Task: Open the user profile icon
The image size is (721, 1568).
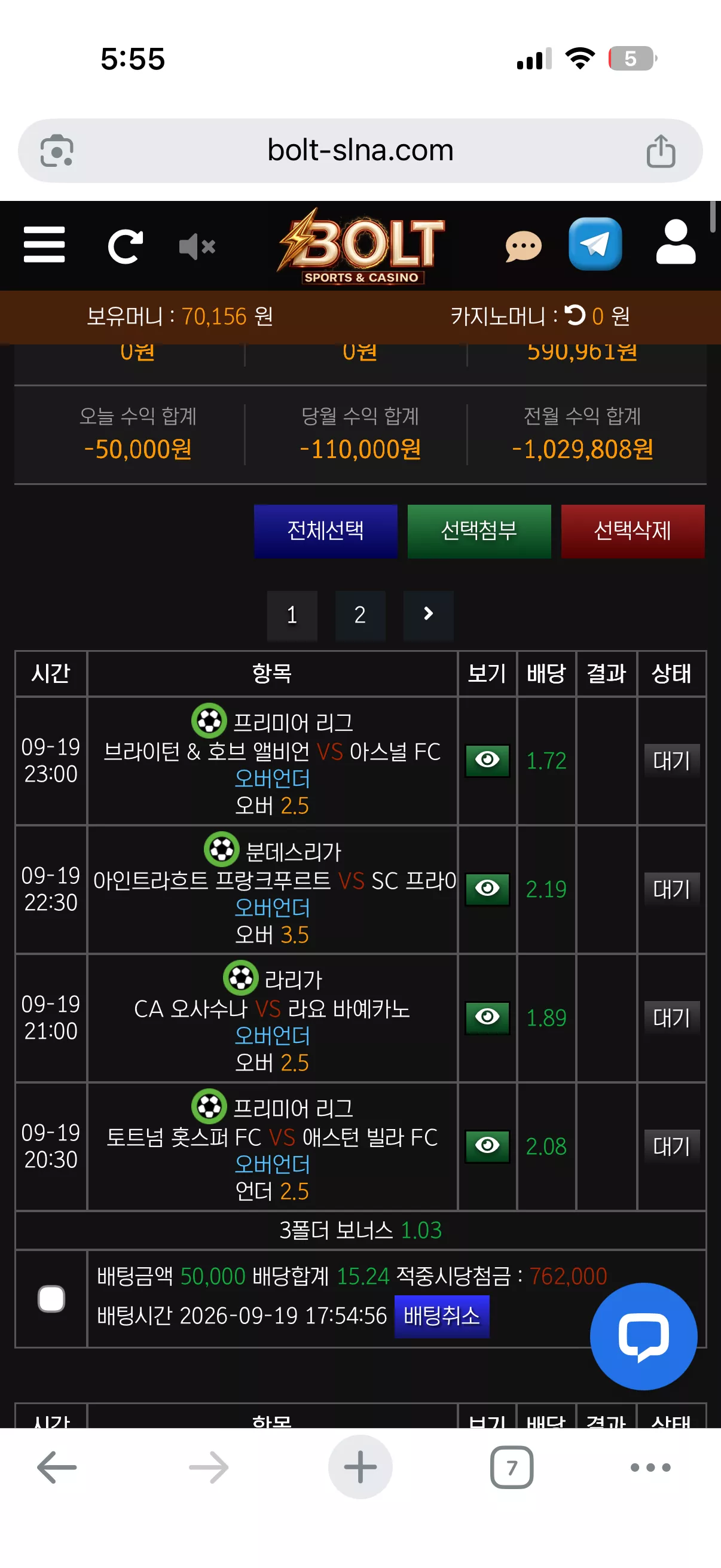Action: [676, 242]
